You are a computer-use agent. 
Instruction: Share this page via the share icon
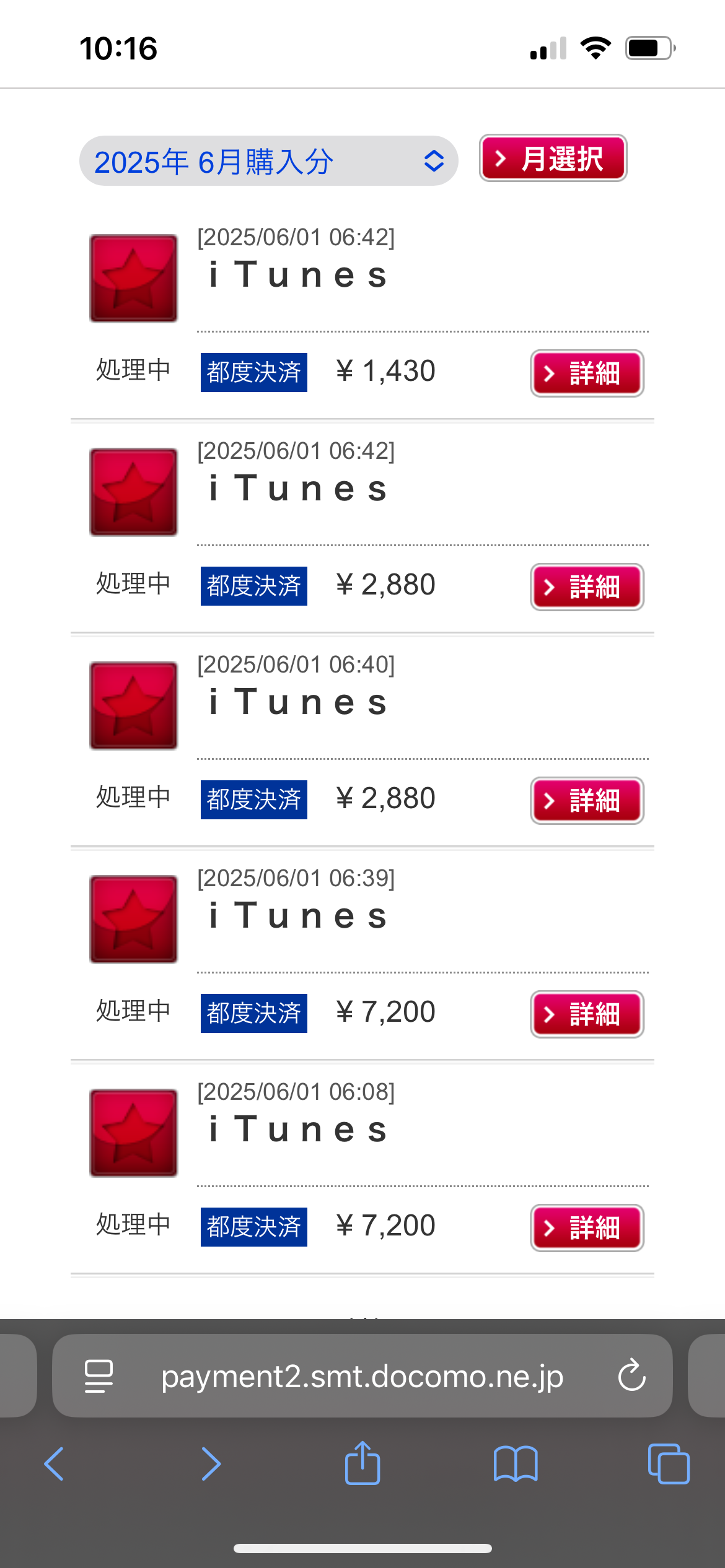(x=362, y=1462)
